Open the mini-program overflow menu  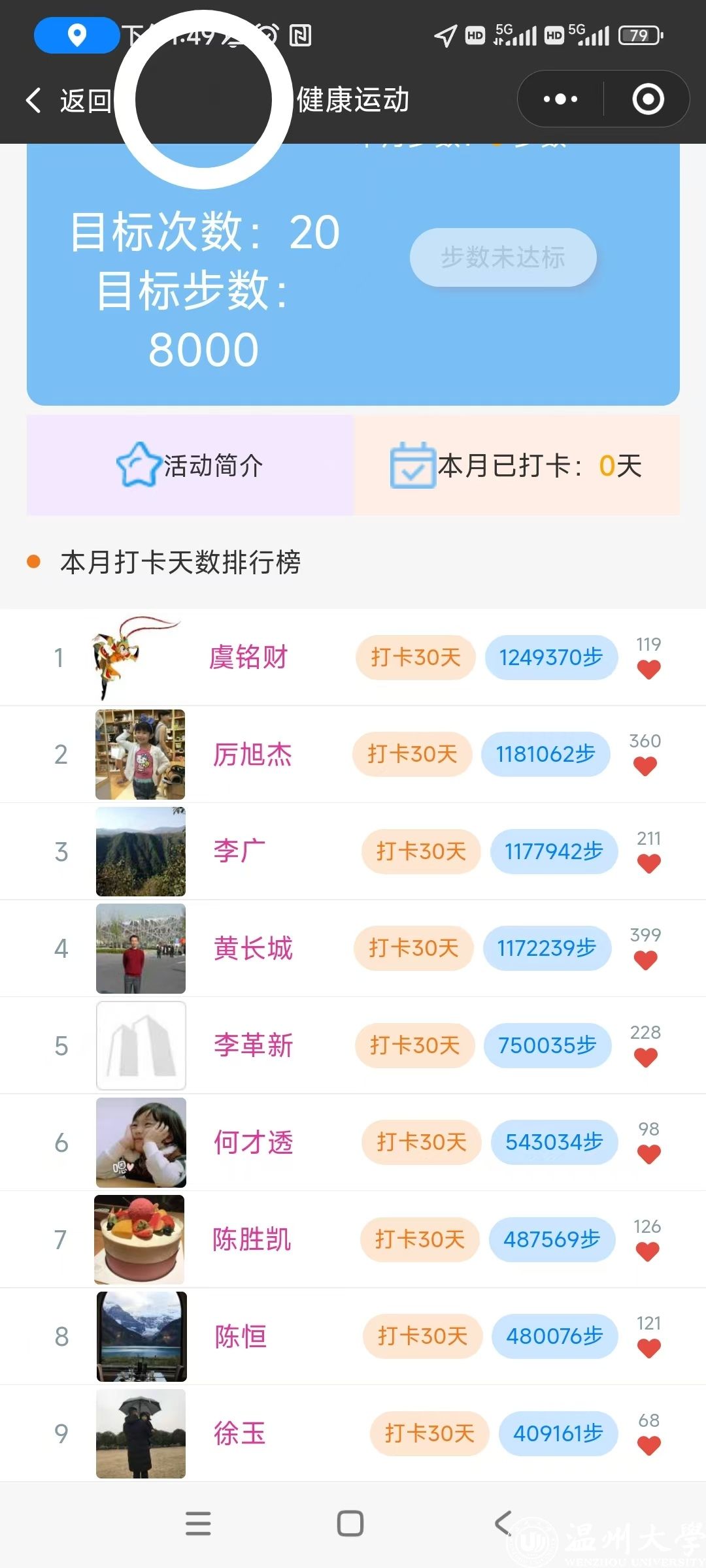561,99
